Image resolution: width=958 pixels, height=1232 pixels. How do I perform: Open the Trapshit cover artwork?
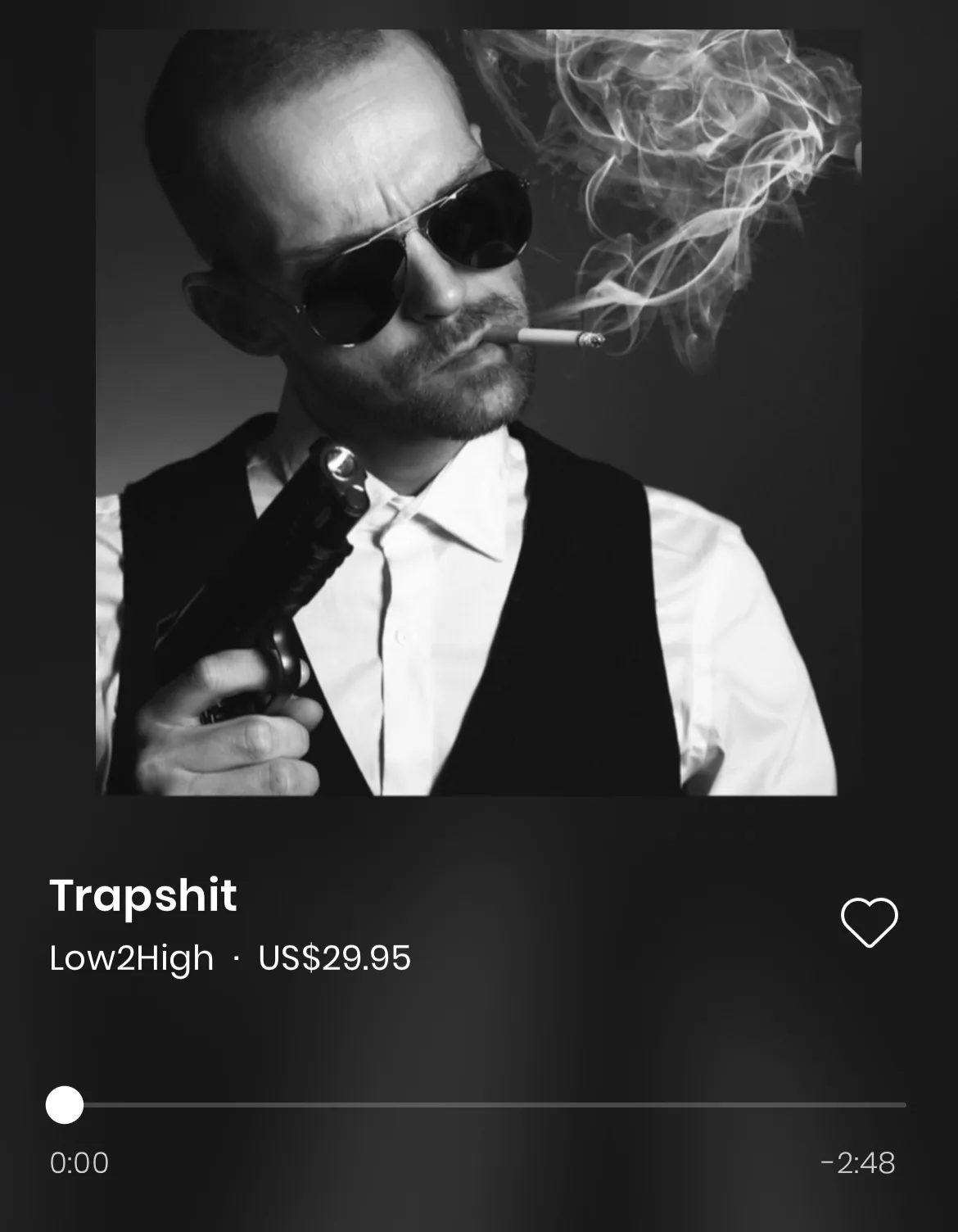coord(478,412)
